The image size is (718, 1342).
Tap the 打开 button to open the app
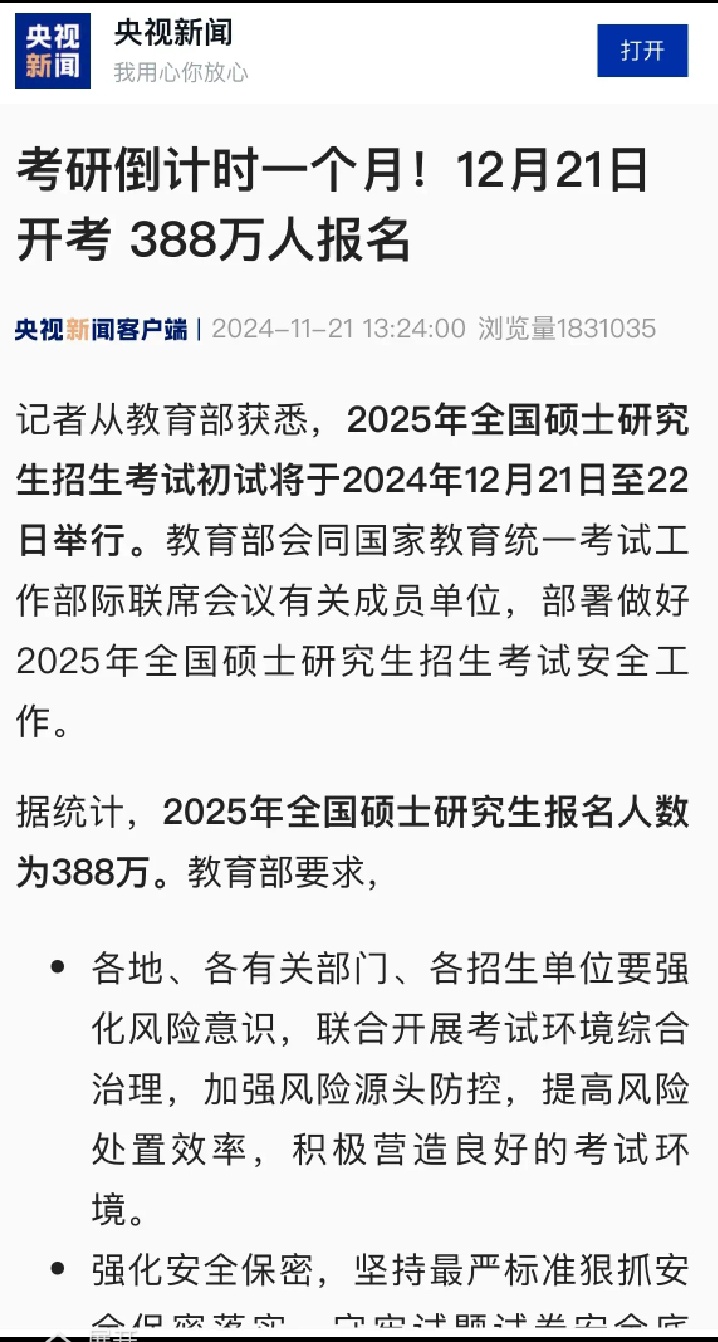click(x=642, y=50)
